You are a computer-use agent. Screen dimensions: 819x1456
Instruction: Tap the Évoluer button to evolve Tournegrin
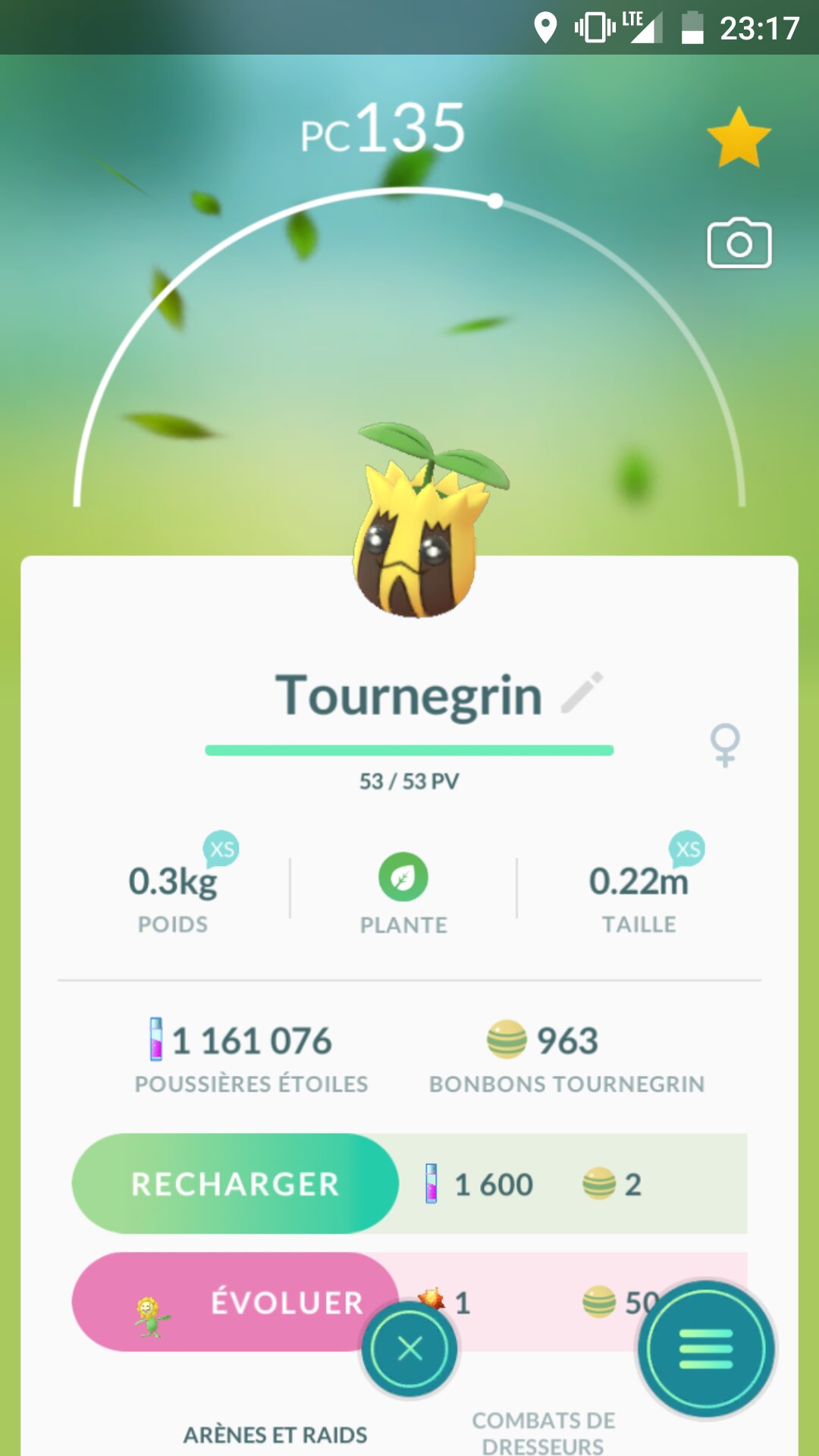pyautogui.click(x=235, y=1302)
